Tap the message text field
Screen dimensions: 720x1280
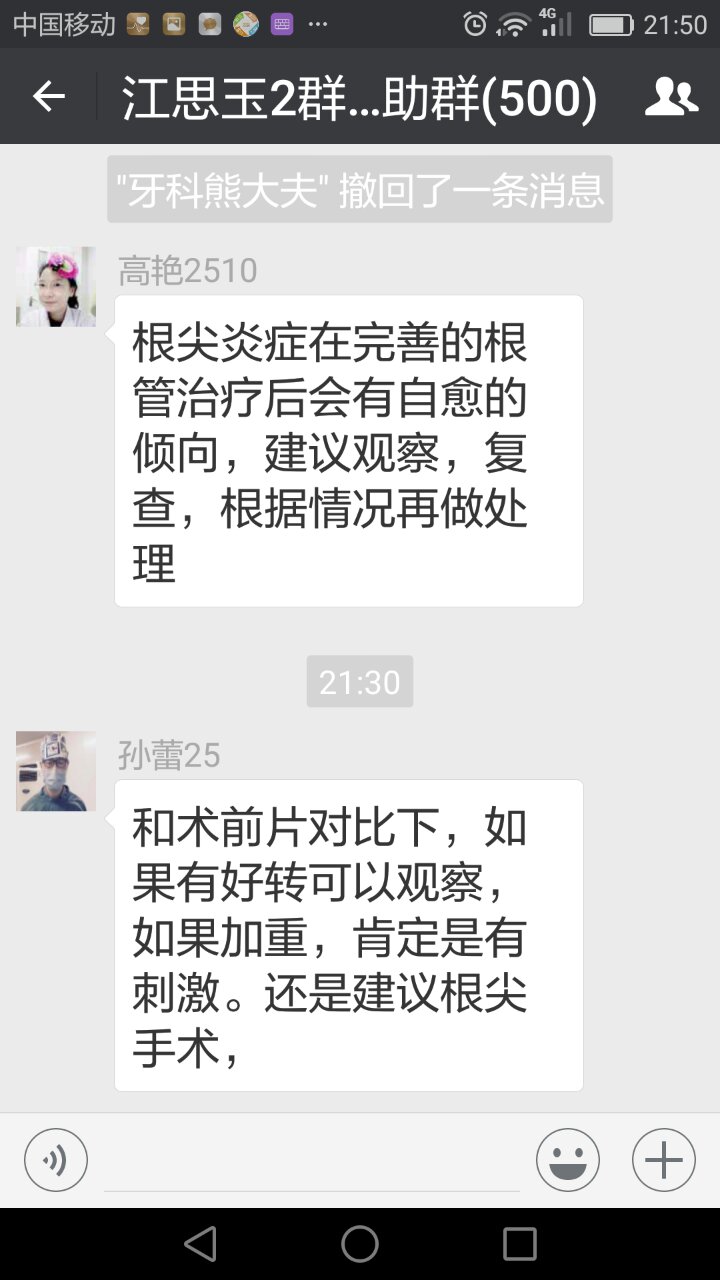click(311, 1162)
